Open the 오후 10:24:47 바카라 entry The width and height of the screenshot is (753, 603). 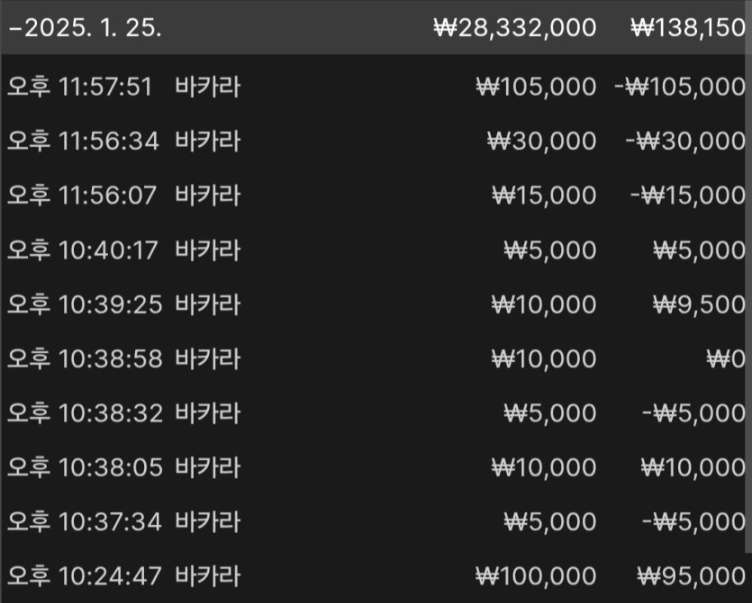(x=375, y=576)
